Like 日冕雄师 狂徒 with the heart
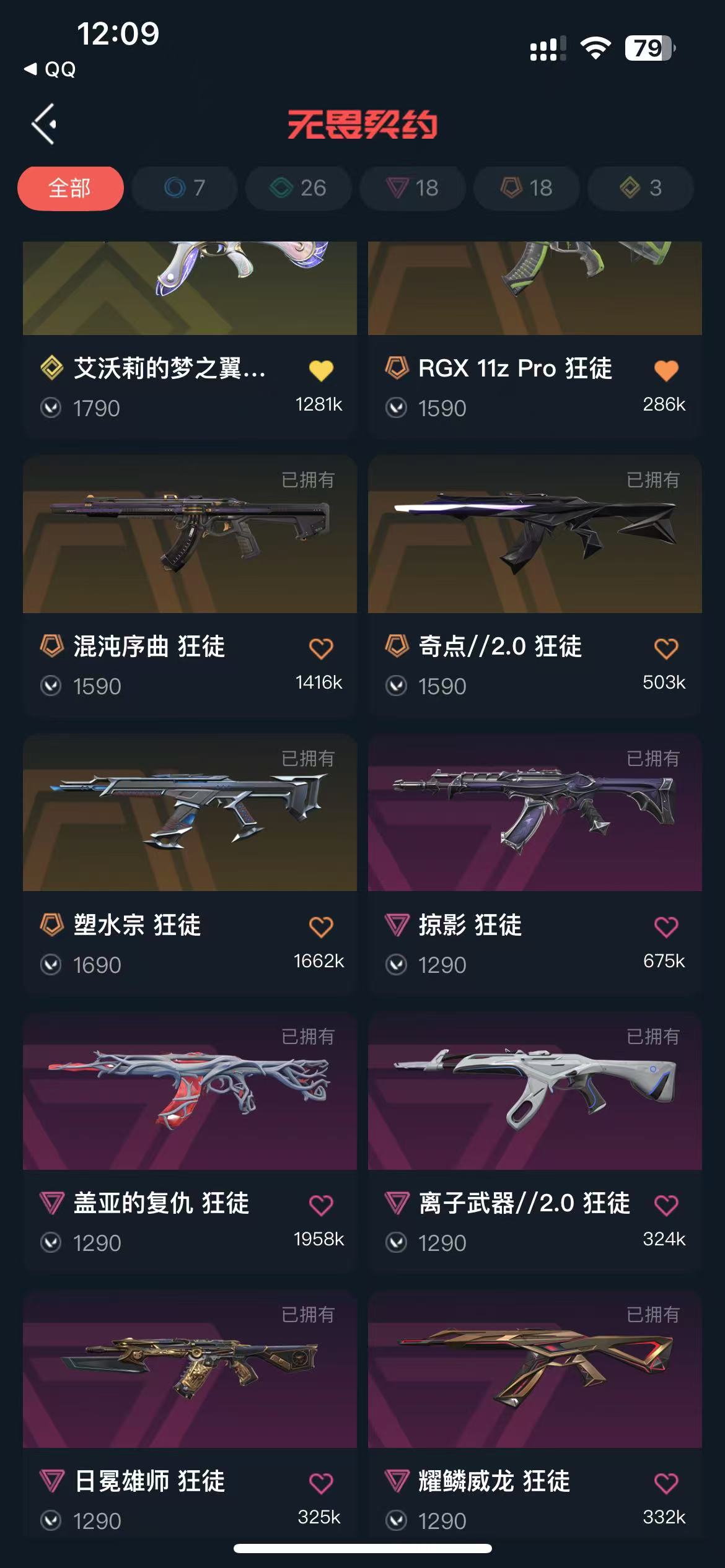 [321, 1483]
